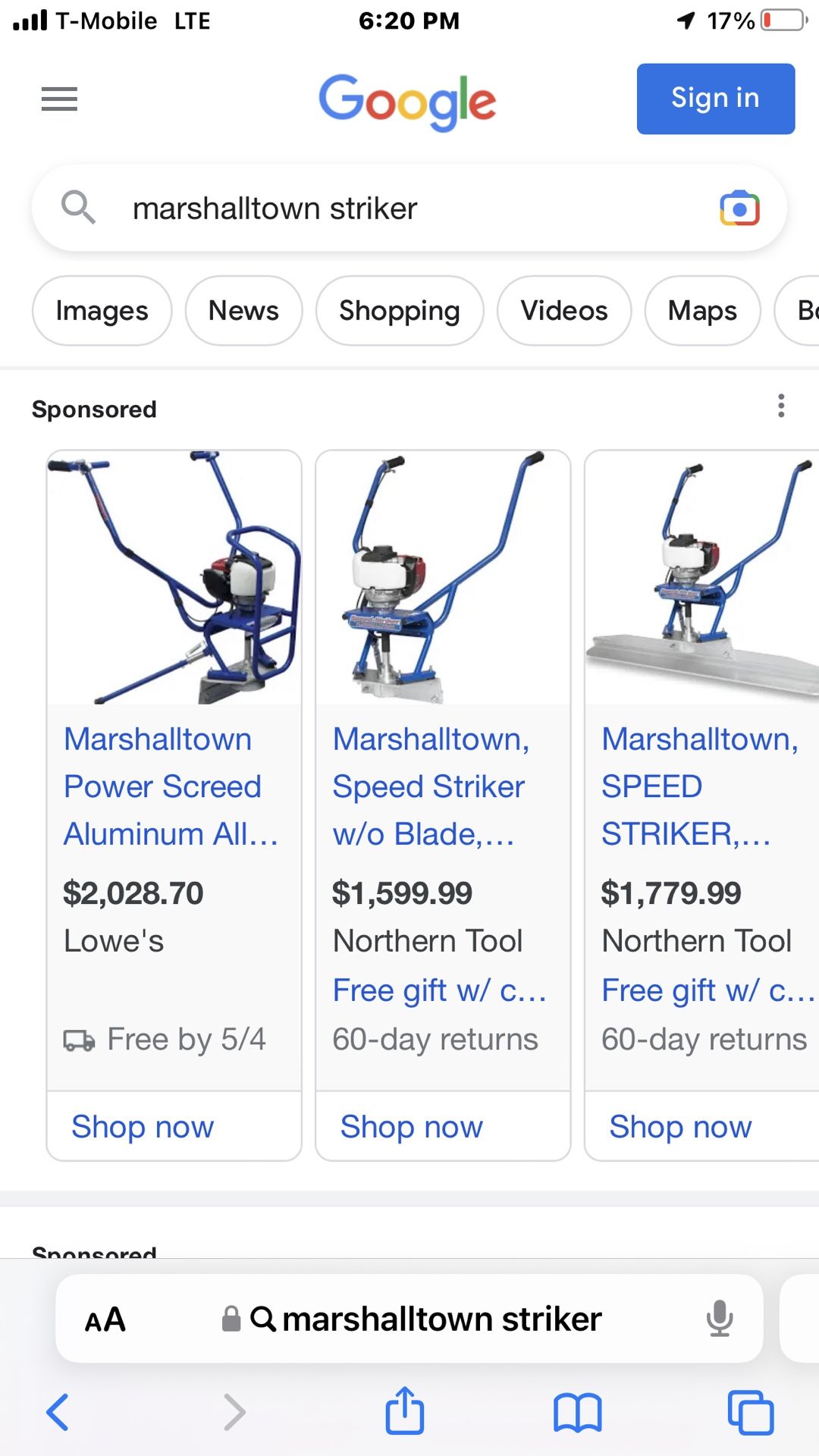Tap the microphone in the address bar
This screenshot has width=819, height=1456.
click(x=719, y=1319)
